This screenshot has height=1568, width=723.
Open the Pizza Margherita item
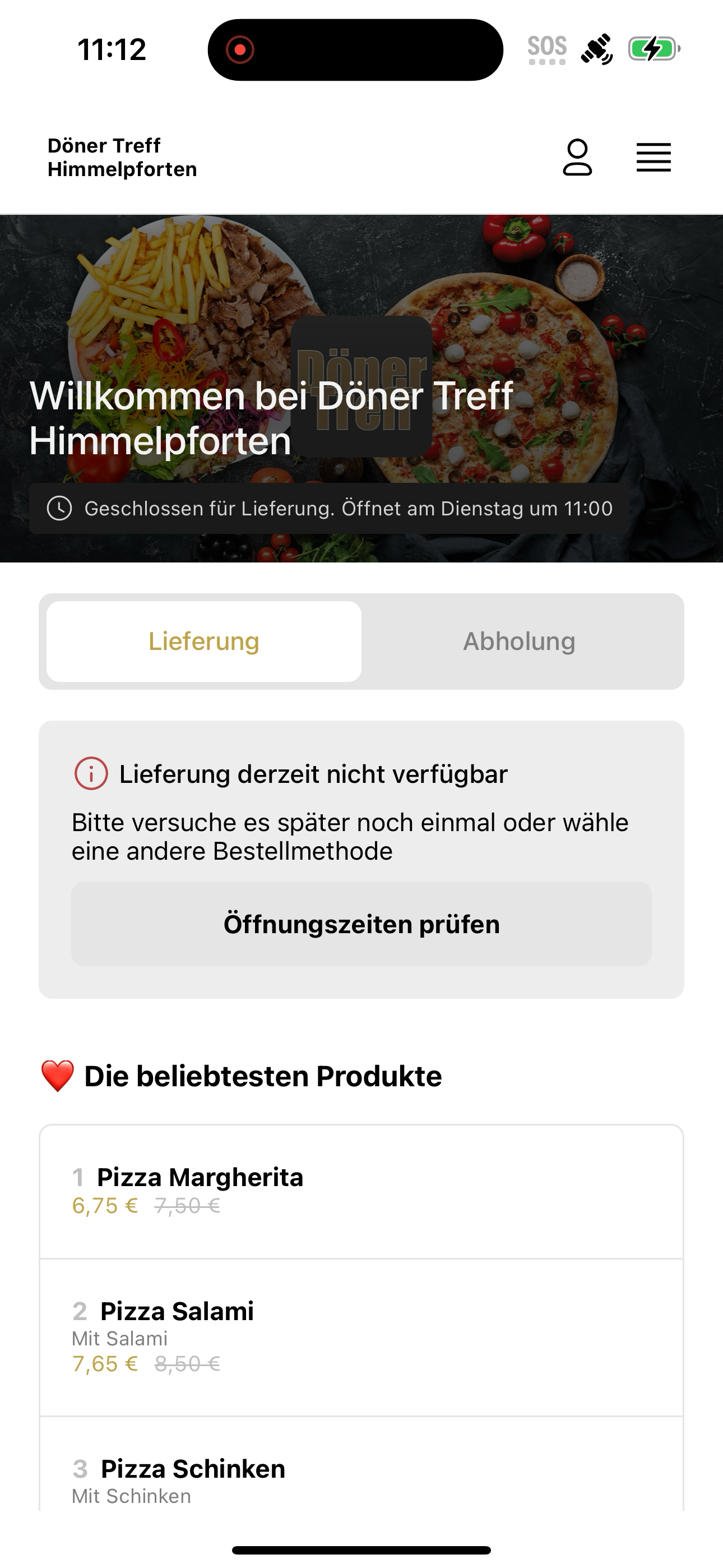(361, 1192)
